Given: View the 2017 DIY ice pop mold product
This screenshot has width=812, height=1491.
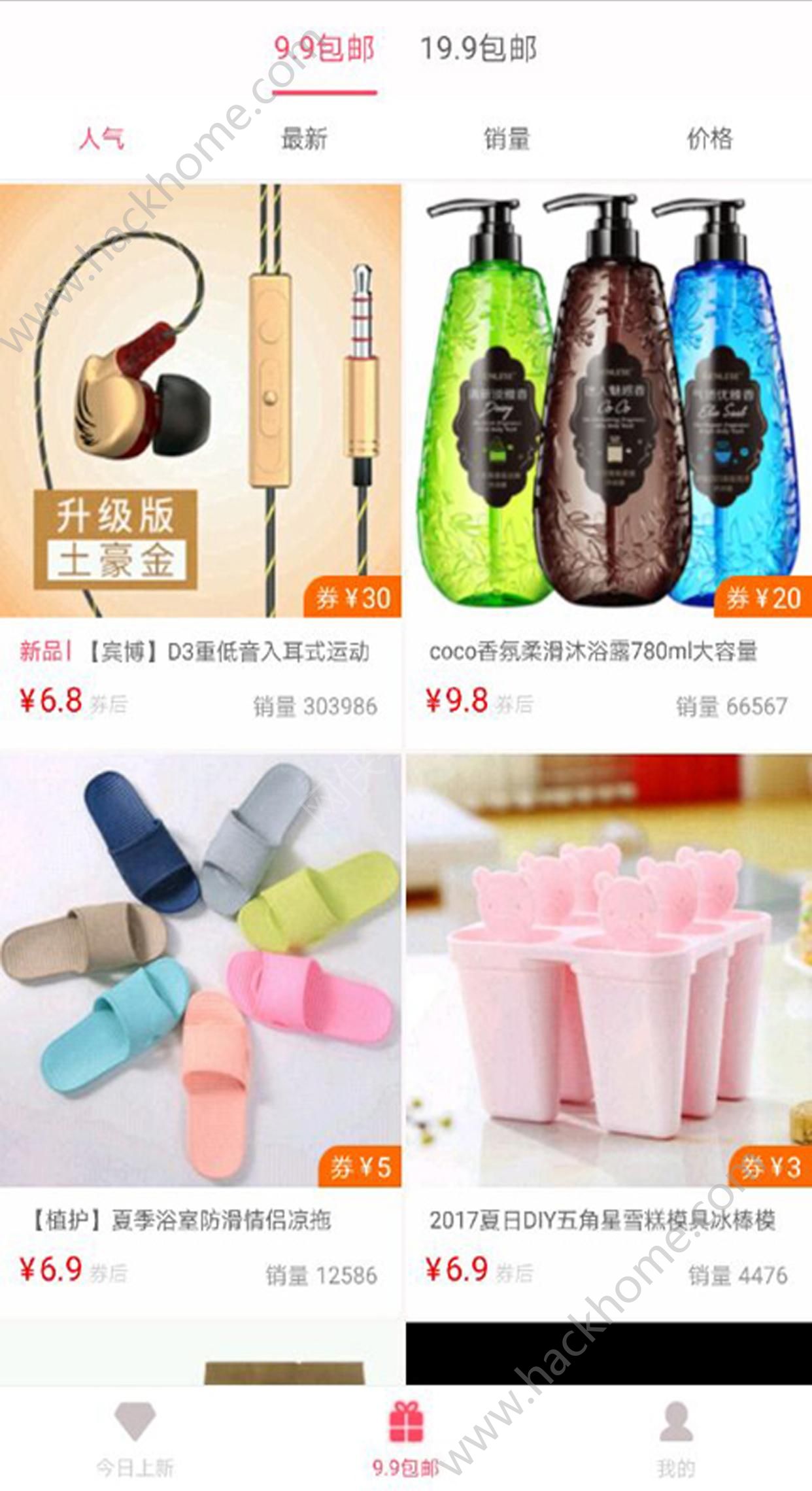Looking at the screenshot, I should pyautogui.click(x=609, y=1035).
